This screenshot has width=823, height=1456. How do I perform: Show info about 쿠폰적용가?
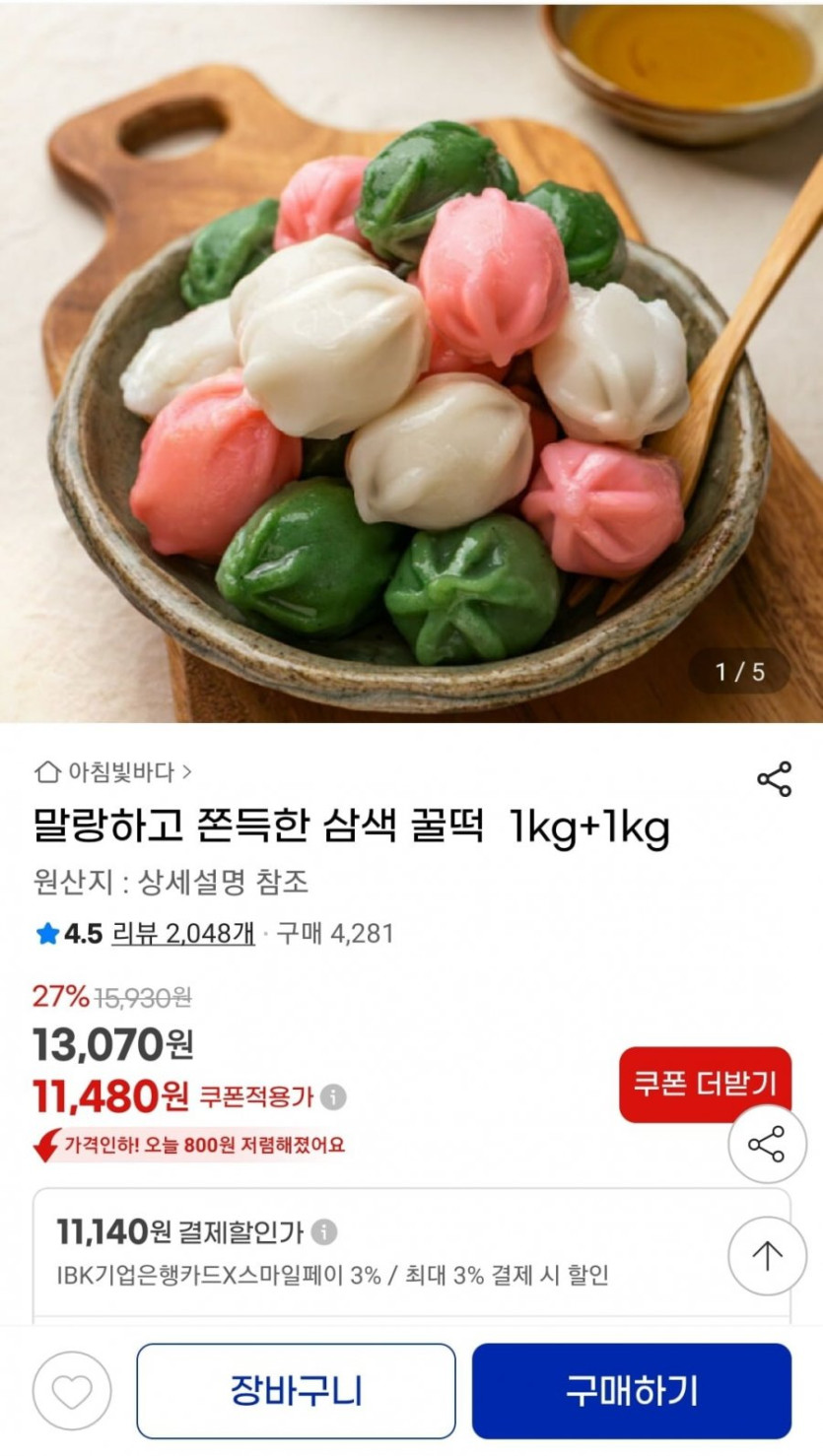coord(333,1097)
